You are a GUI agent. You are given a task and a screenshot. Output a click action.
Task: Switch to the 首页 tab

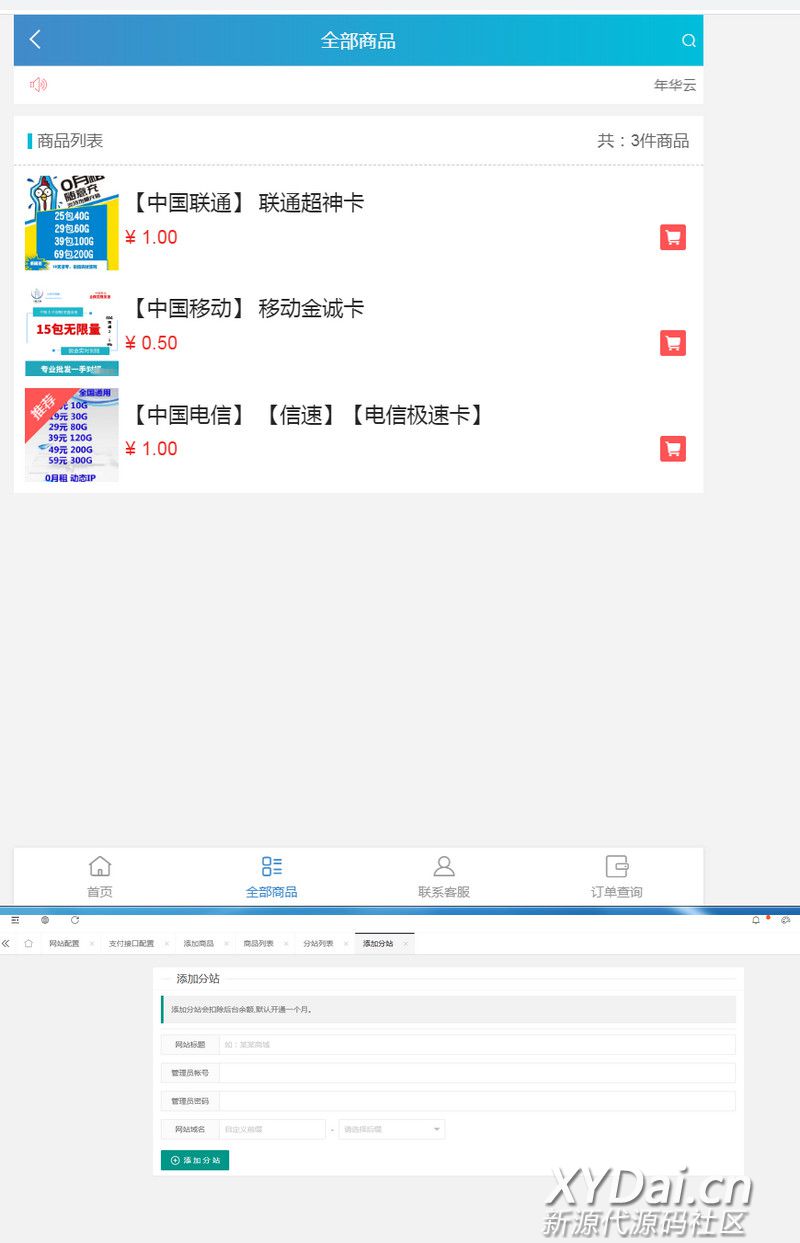tap(100, 876)
